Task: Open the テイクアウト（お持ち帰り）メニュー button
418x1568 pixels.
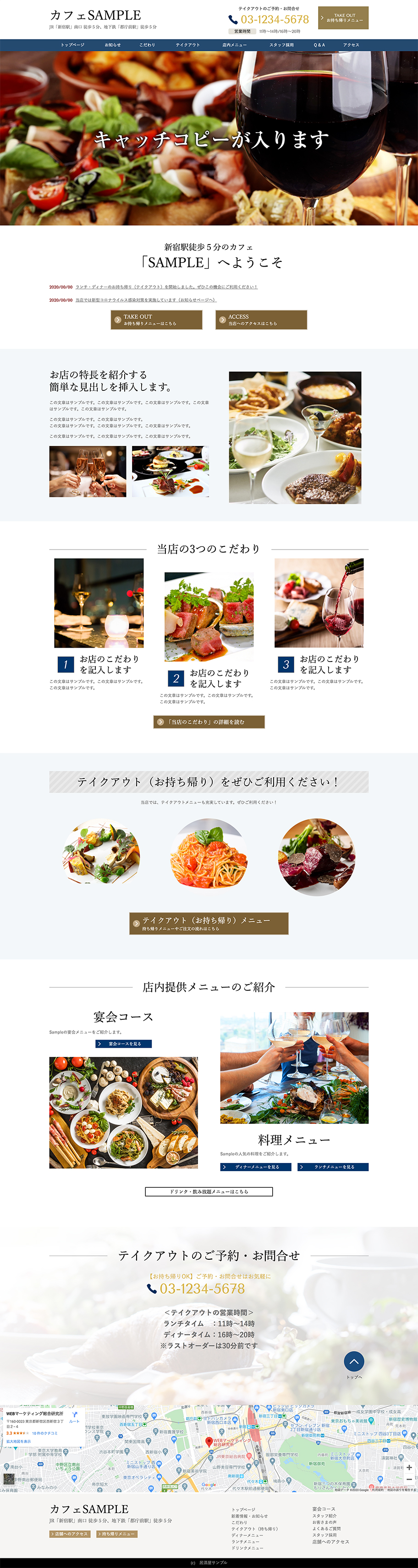Action: click(x=209, y=923)
